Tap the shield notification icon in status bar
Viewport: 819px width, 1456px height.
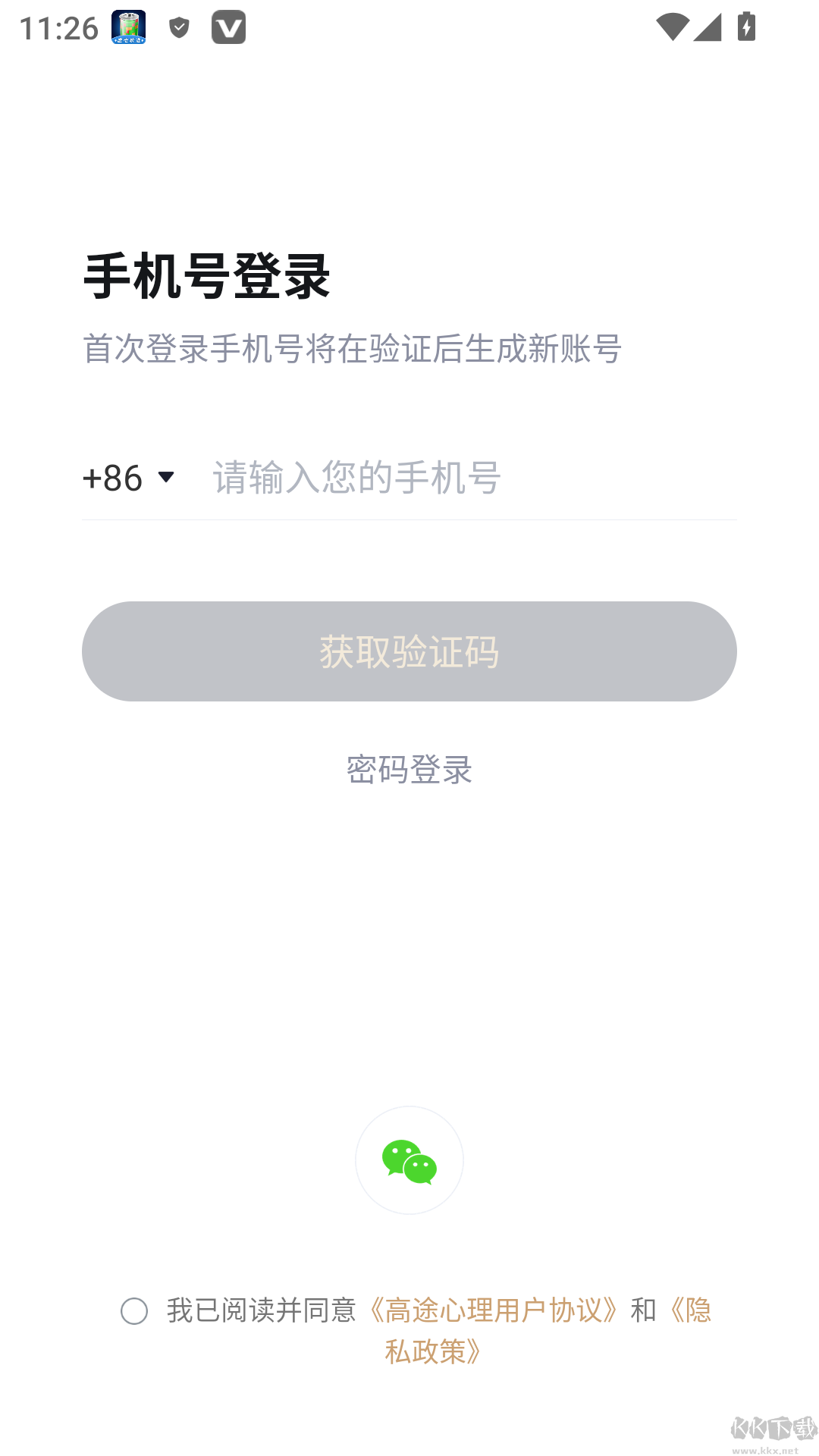coord(179,29)
